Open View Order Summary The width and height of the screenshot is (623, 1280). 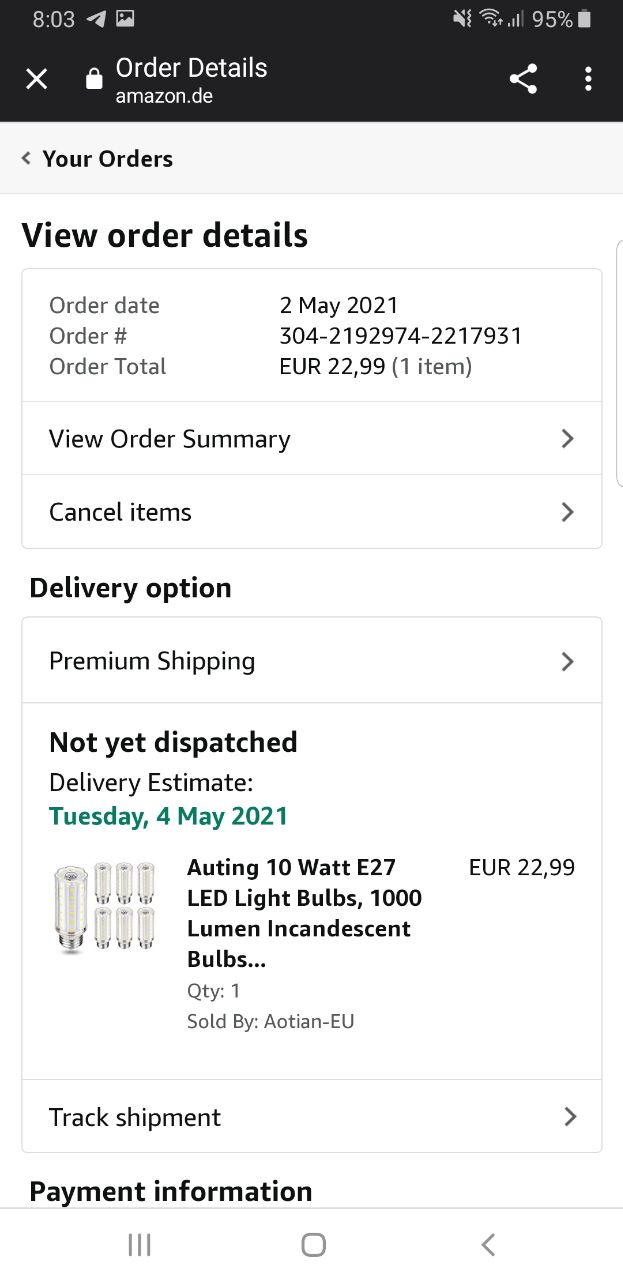coord(311,439)
